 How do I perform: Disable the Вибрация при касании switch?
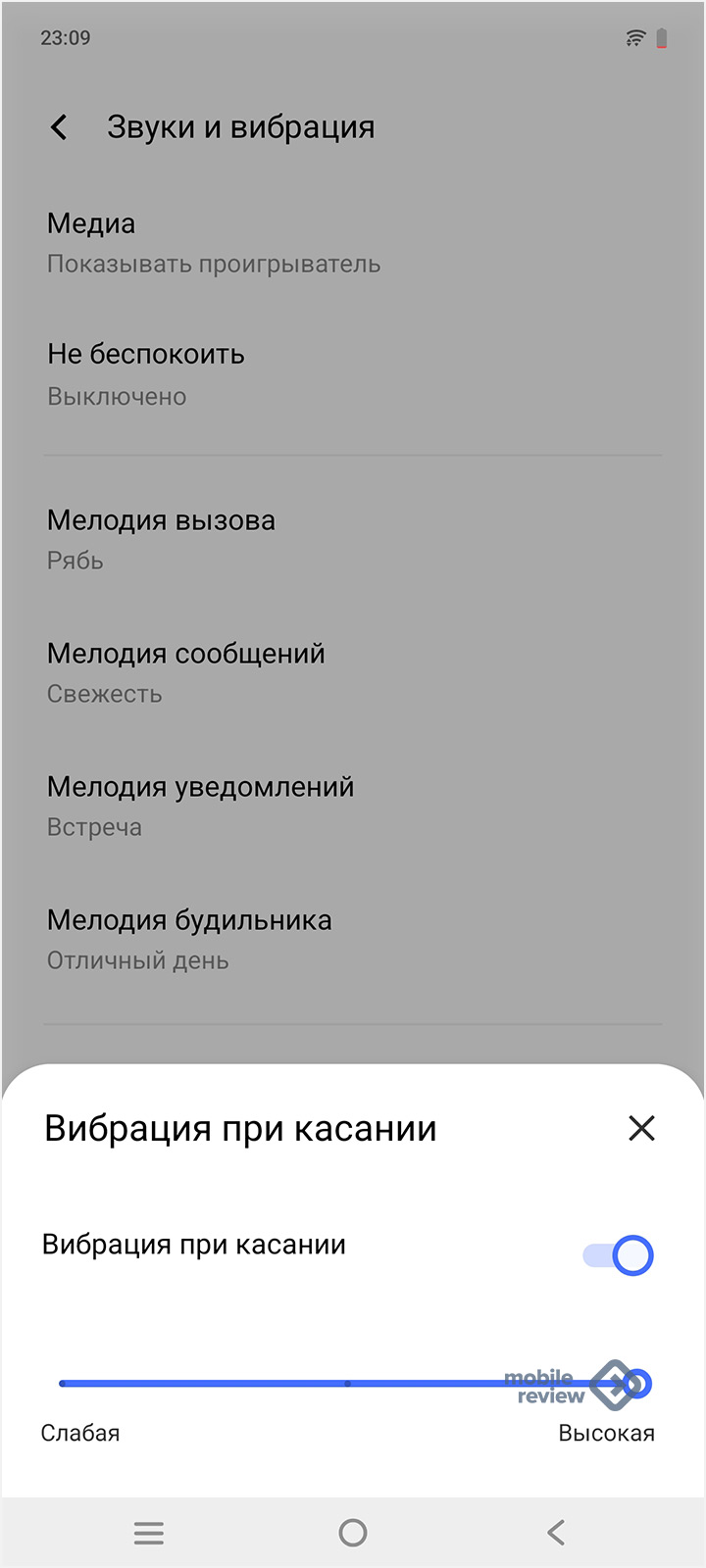click(x=618, y=1255)
